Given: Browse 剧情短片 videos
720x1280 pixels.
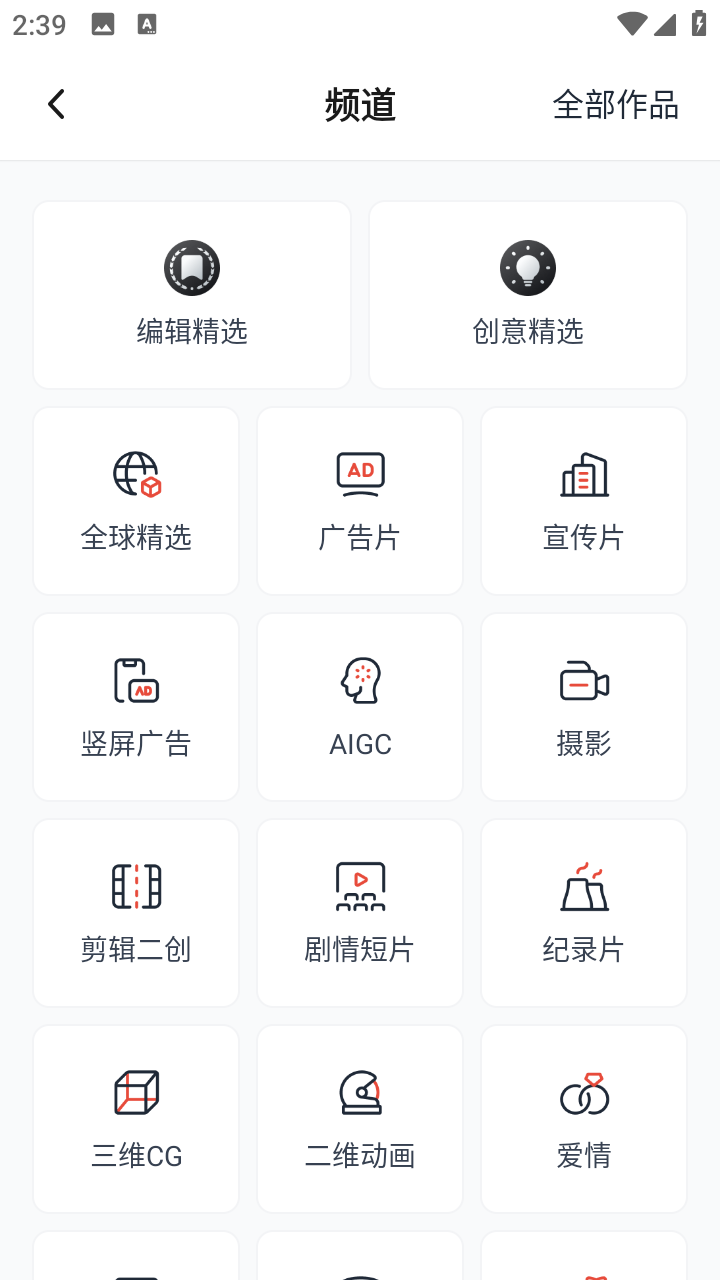Looking at the screenshot, I should (360, 913).
